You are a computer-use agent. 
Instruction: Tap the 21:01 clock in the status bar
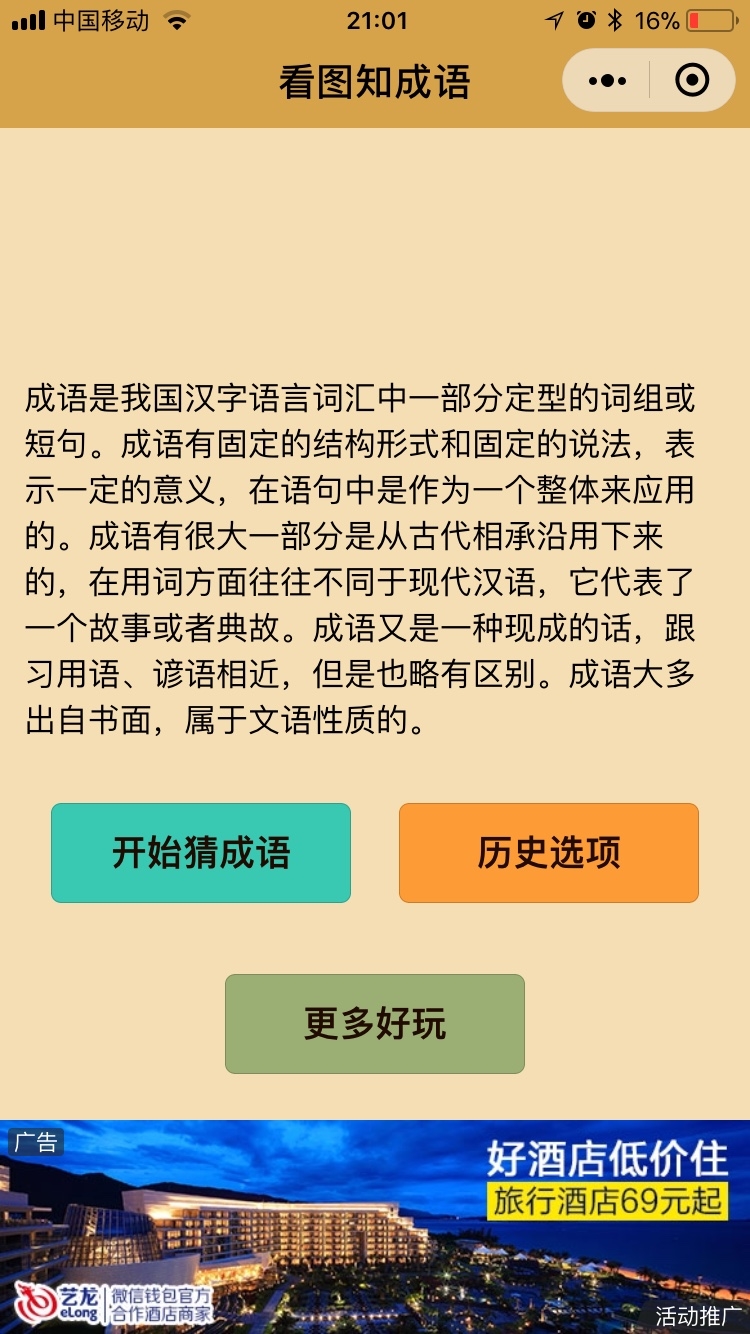[x=375, y=20]
